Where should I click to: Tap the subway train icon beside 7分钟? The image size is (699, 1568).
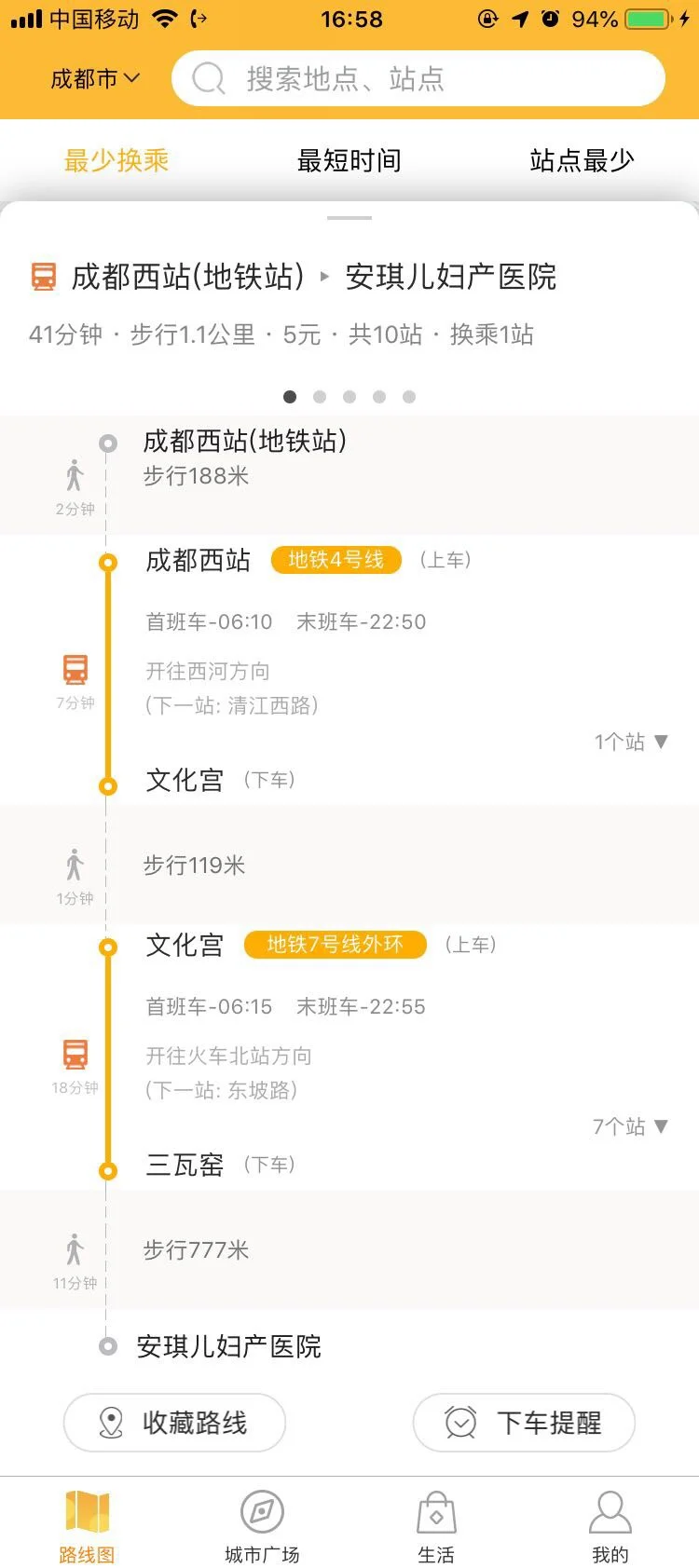74,668
